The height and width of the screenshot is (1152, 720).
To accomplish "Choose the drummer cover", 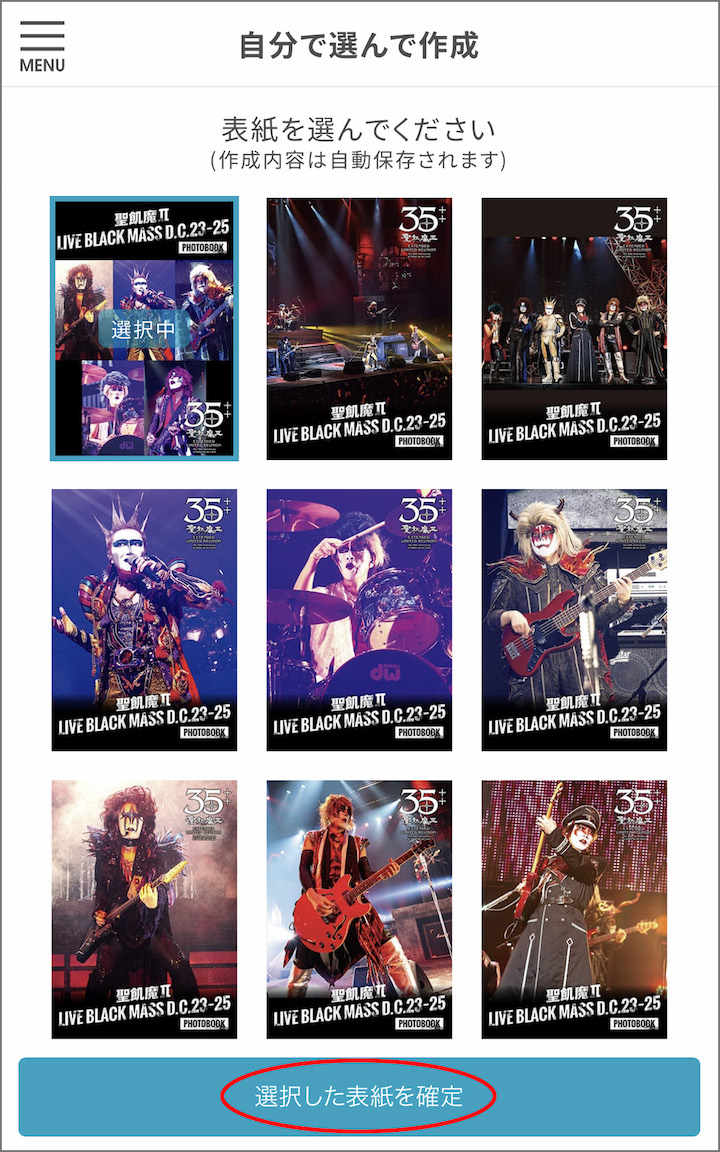I will pos(359,620).
